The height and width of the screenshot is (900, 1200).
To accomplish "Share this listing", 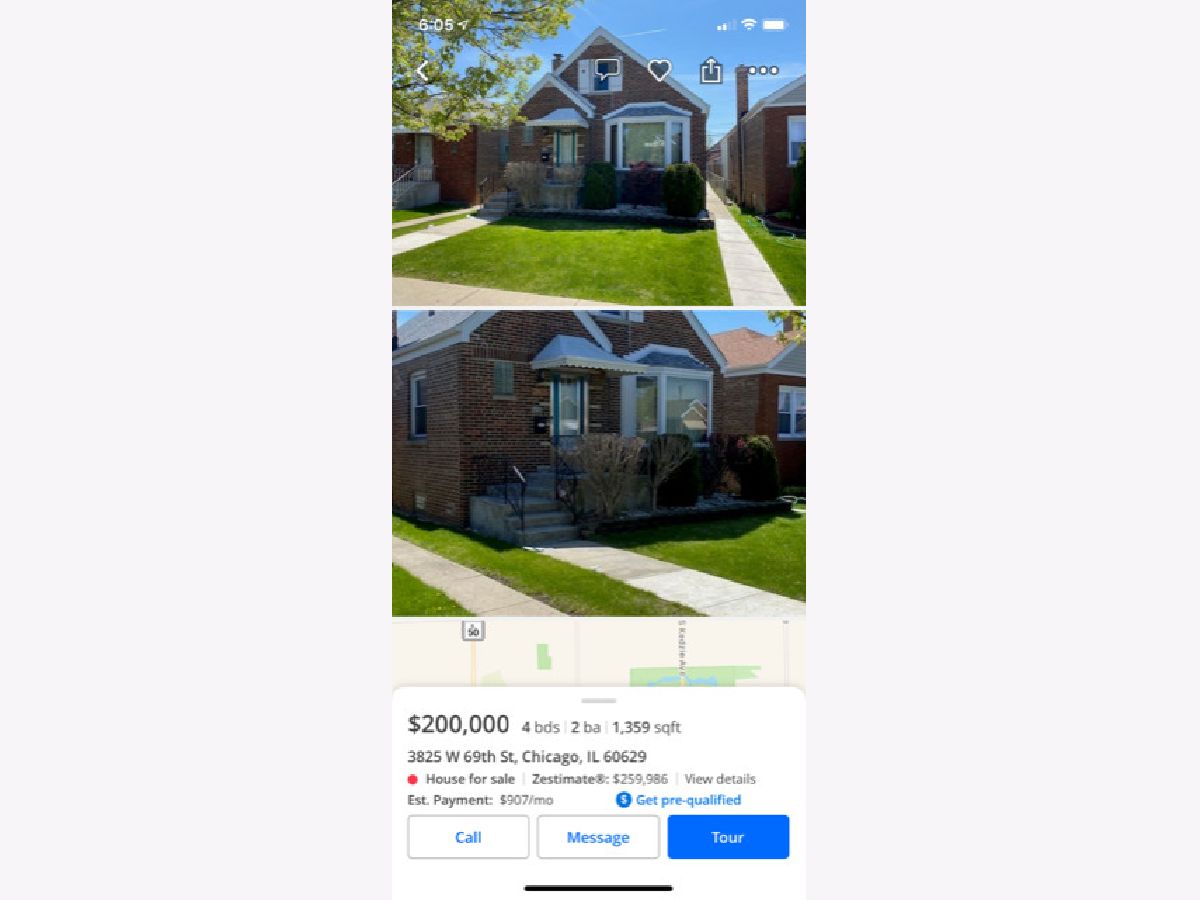I will (710, 71).
